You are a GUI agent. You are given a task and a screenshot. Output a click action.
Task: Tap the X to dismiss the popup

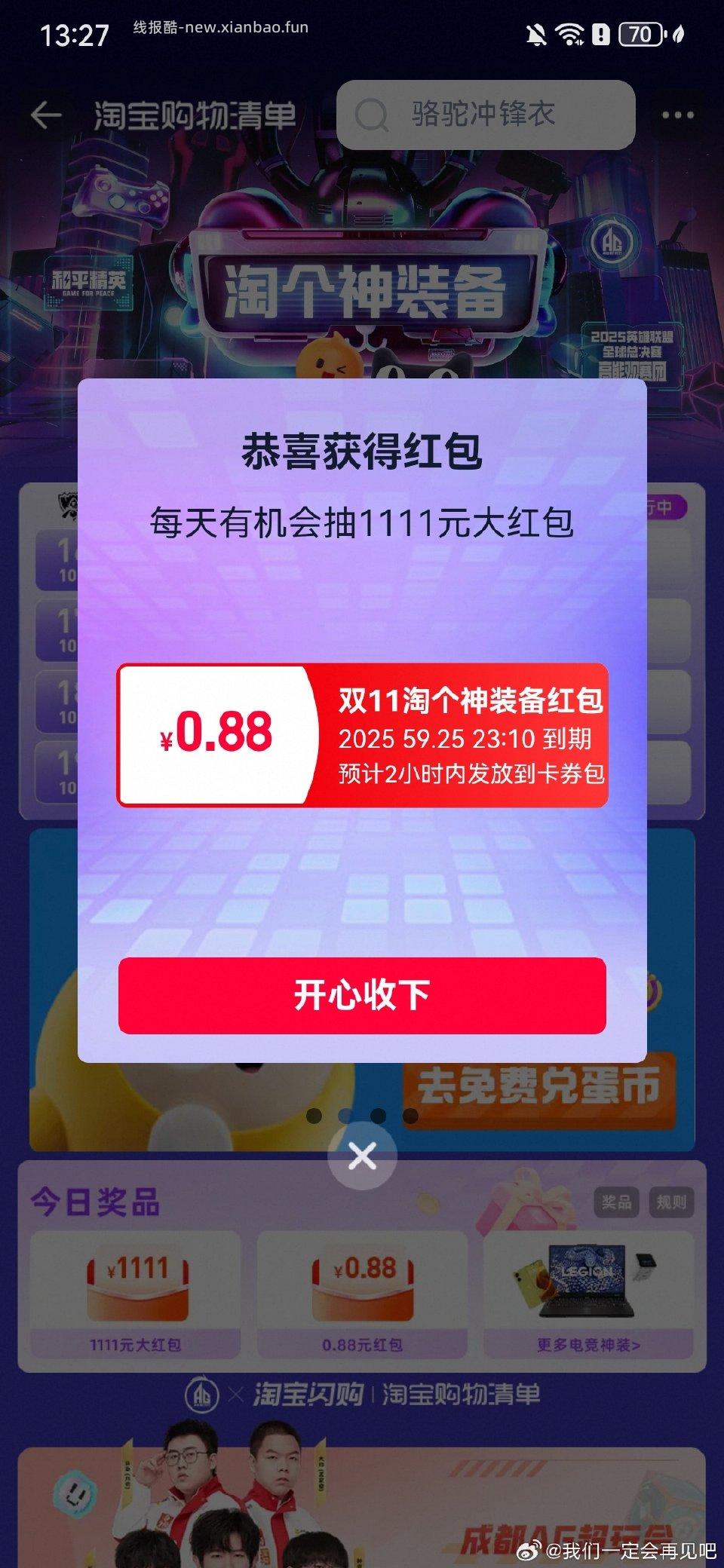coord(363,1156)
